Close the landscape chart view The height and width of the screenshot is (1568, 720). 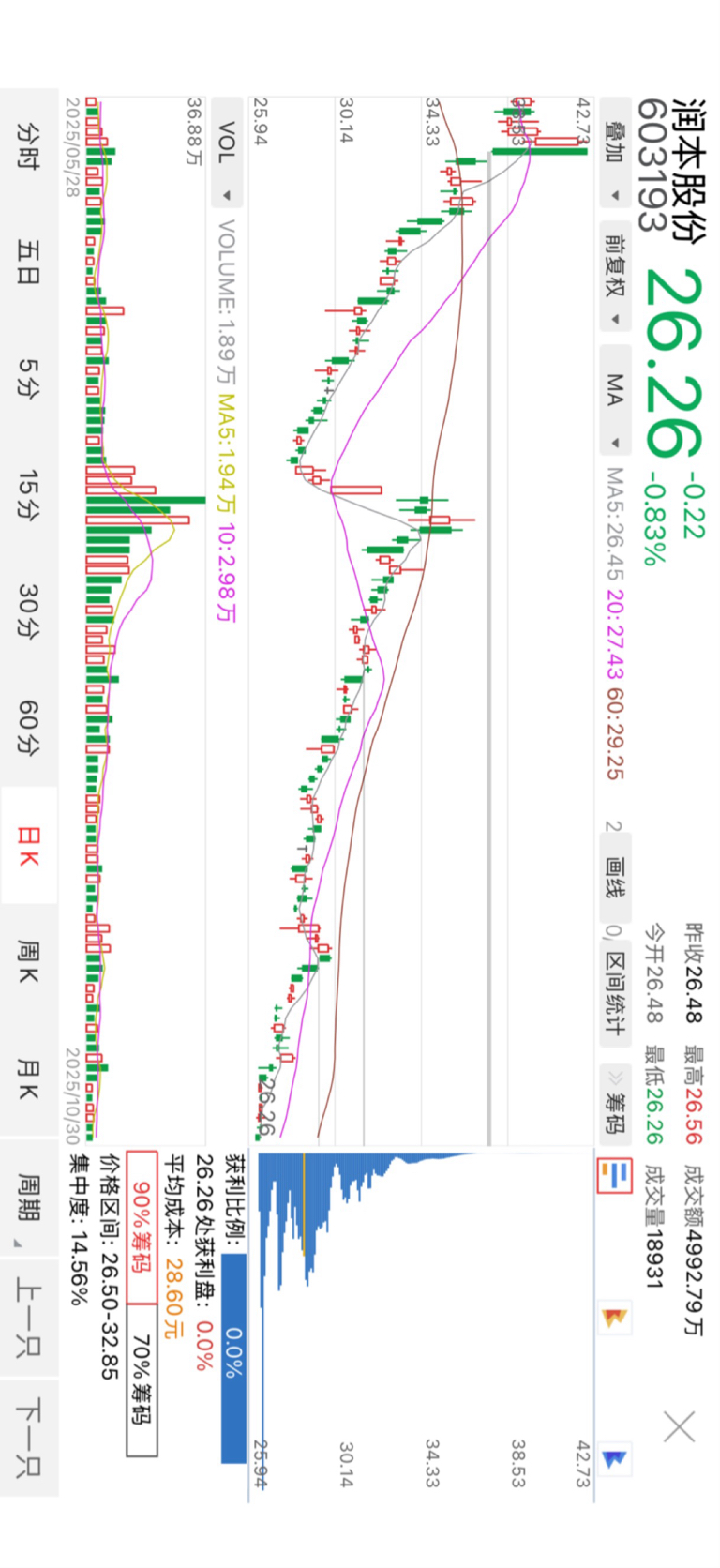679,1426
